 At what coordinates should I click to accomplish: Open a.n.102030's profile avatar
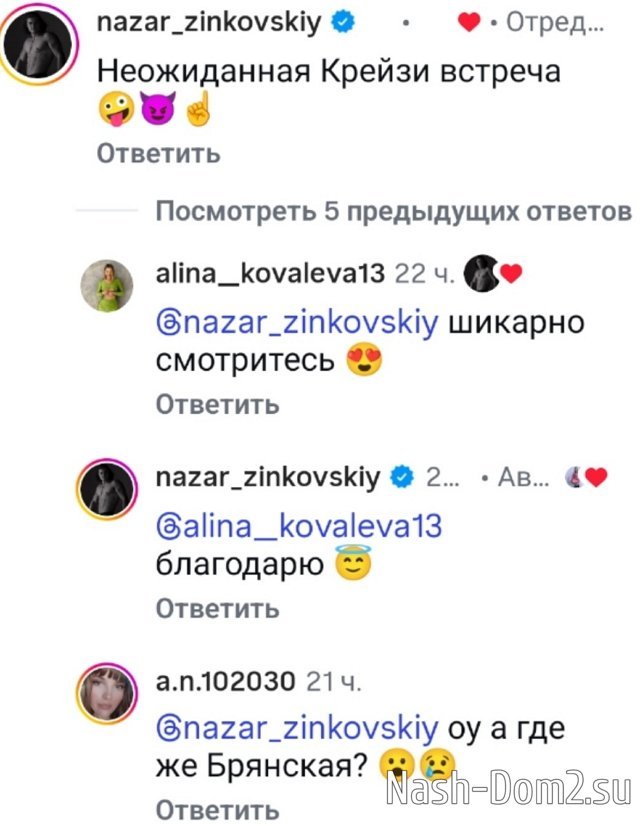pyautogui.click(x=107, y=693)
